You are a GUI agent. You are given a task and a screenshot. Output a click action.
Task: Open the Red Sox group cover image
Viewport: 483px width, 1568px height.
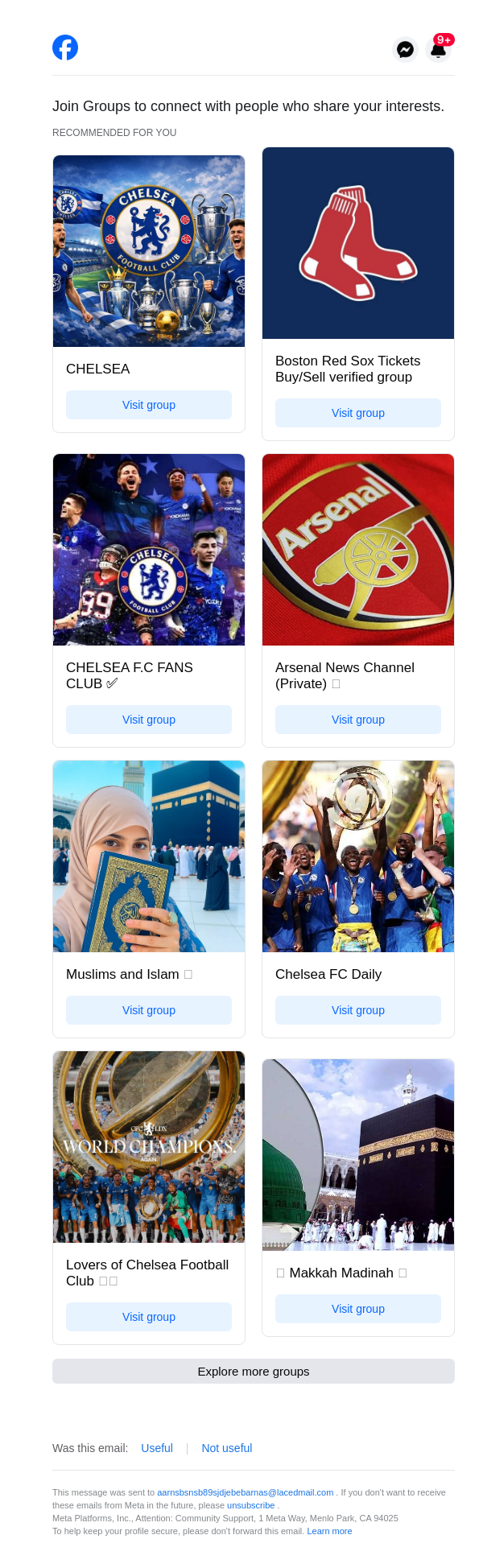(x=358, y=243)
